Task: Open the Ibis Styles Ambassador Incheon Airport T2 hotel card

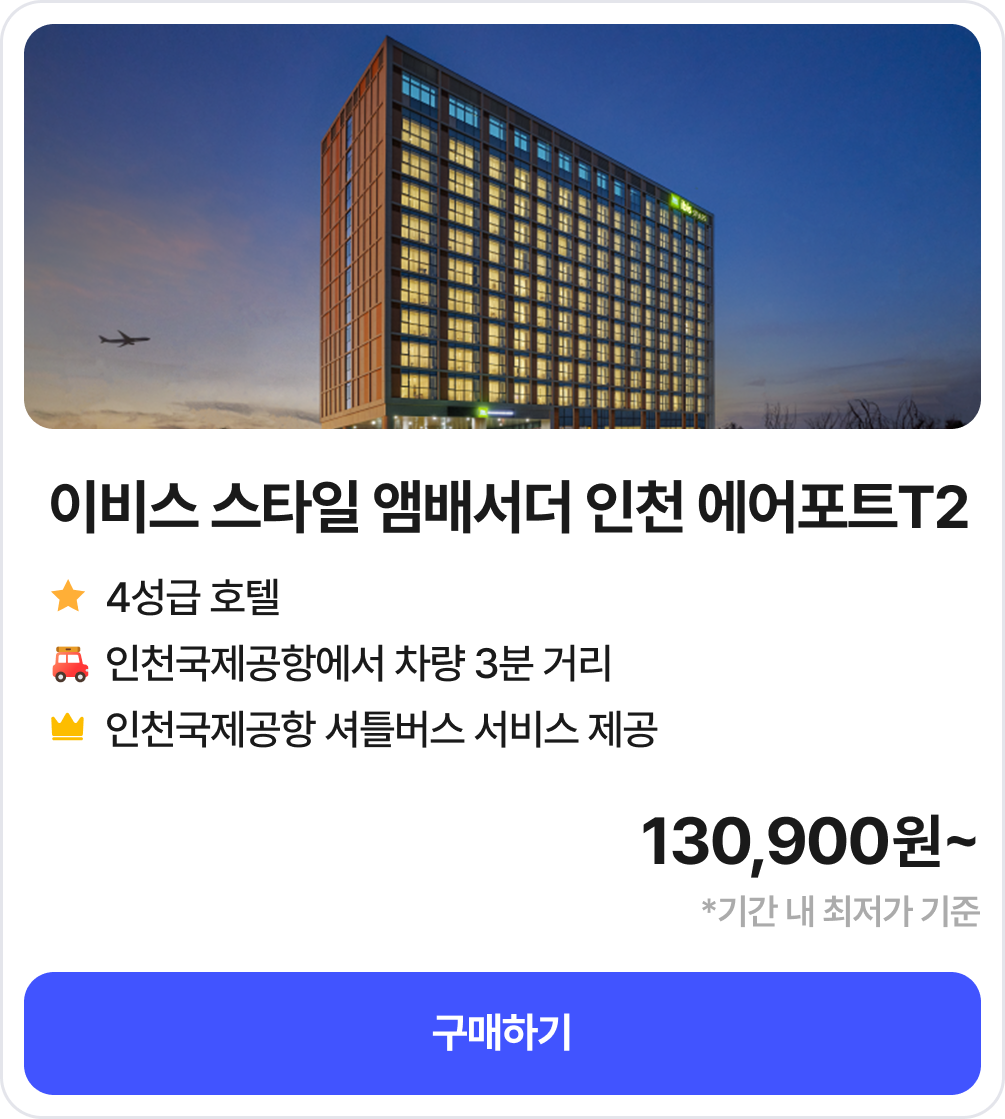Action: click(x=502, y=228)
